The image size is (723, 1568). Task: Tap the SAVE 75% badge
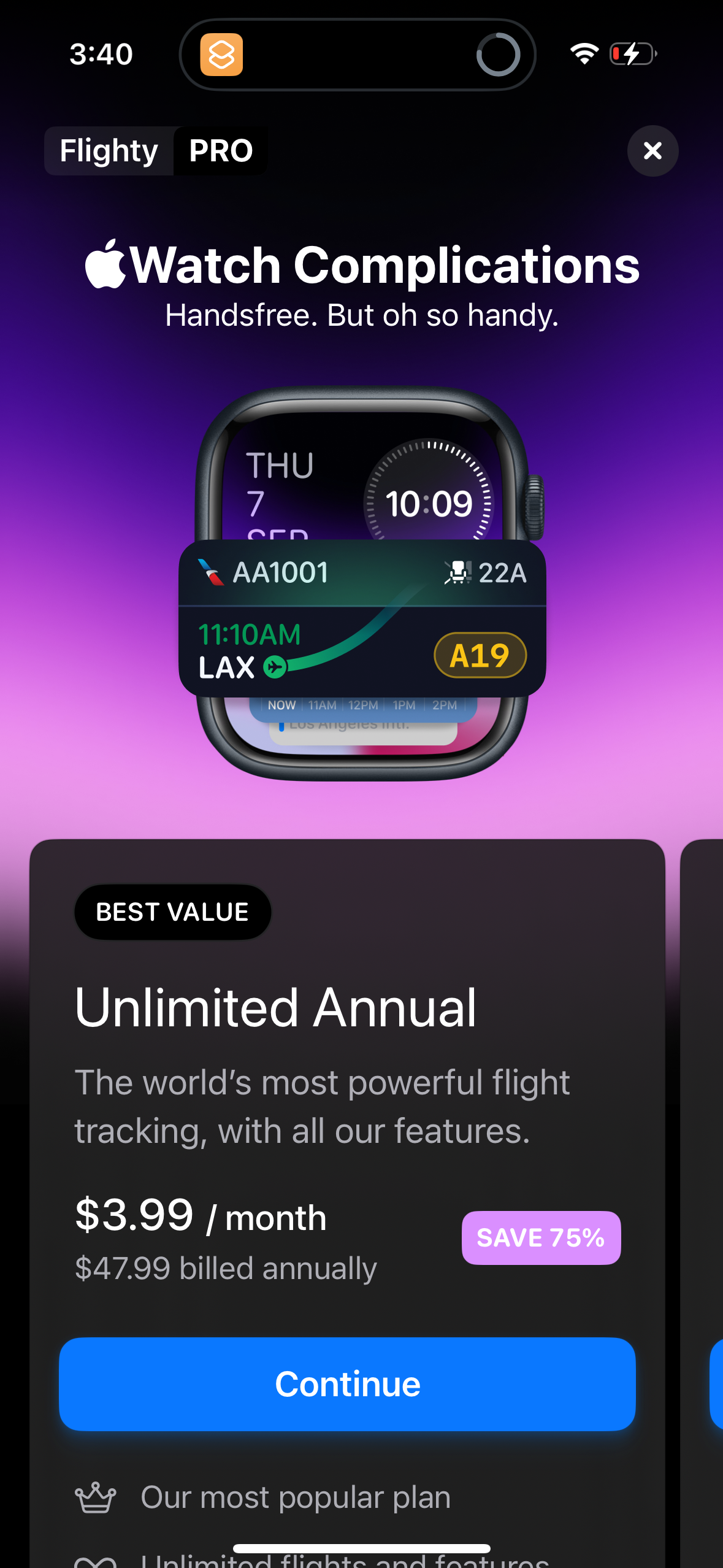point(541,1238)
